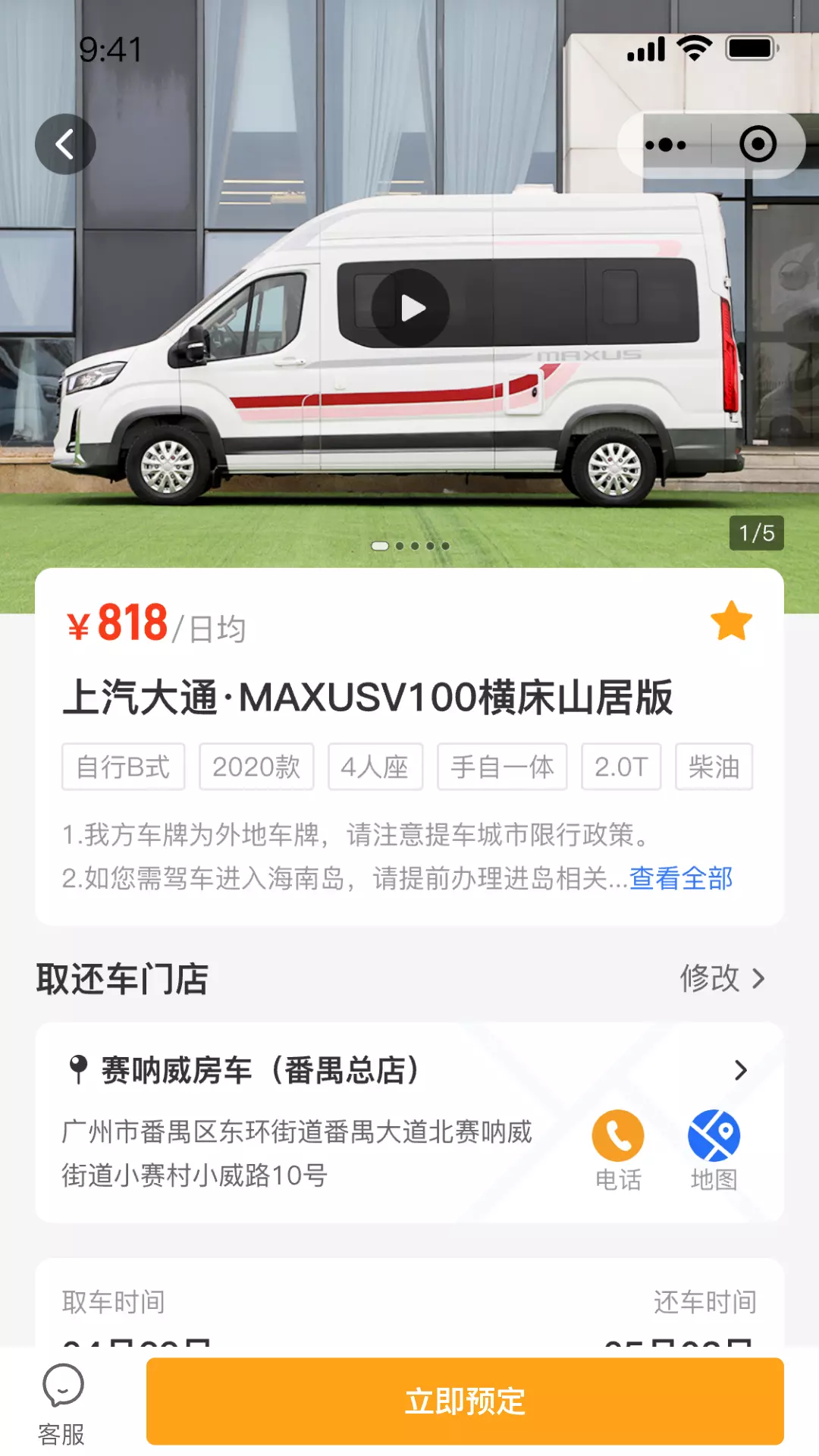Select the 取车时间 pickup date
The image size is (819, 1456).
point(136,1319)
